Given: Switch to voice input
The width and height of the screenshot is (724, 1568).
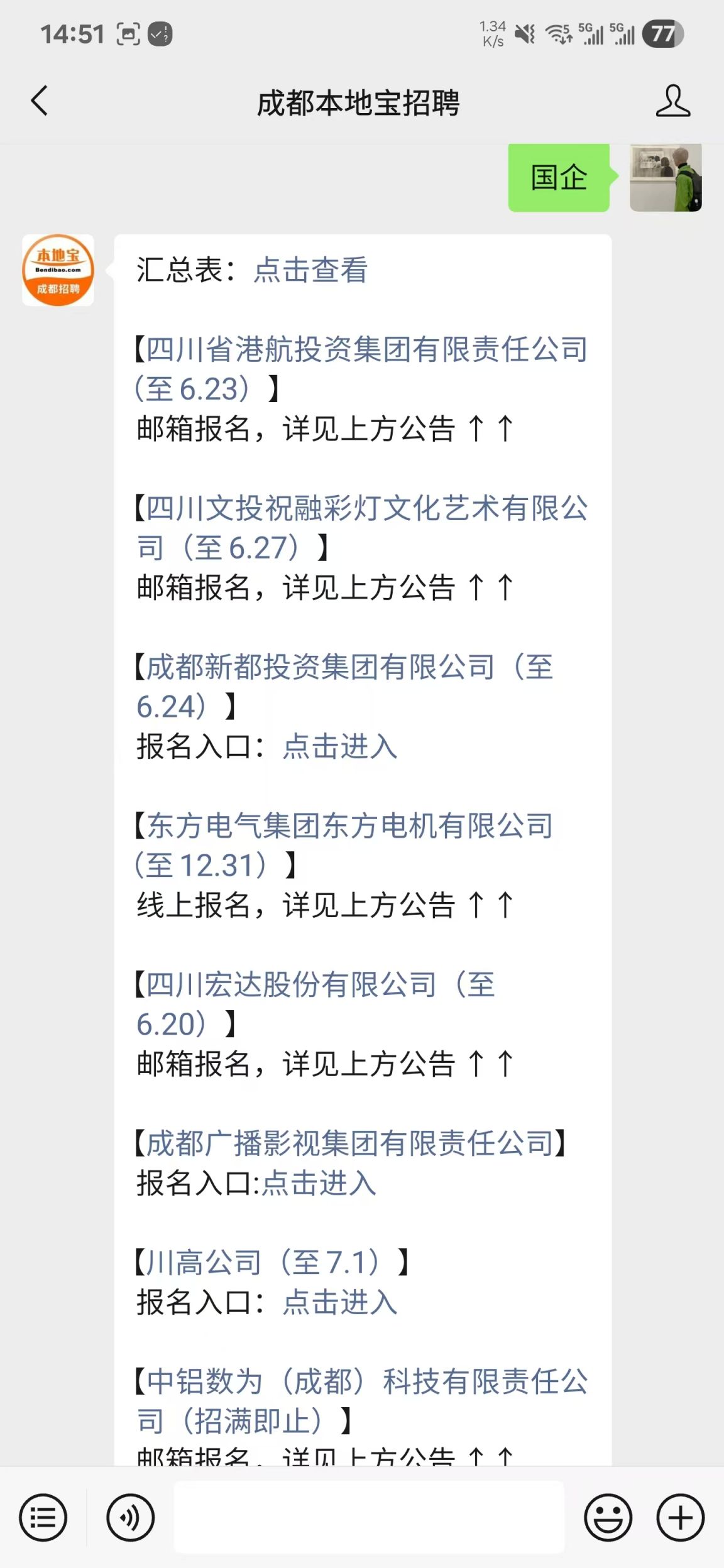Looking at the screenshot, I should pos(130,1517).
